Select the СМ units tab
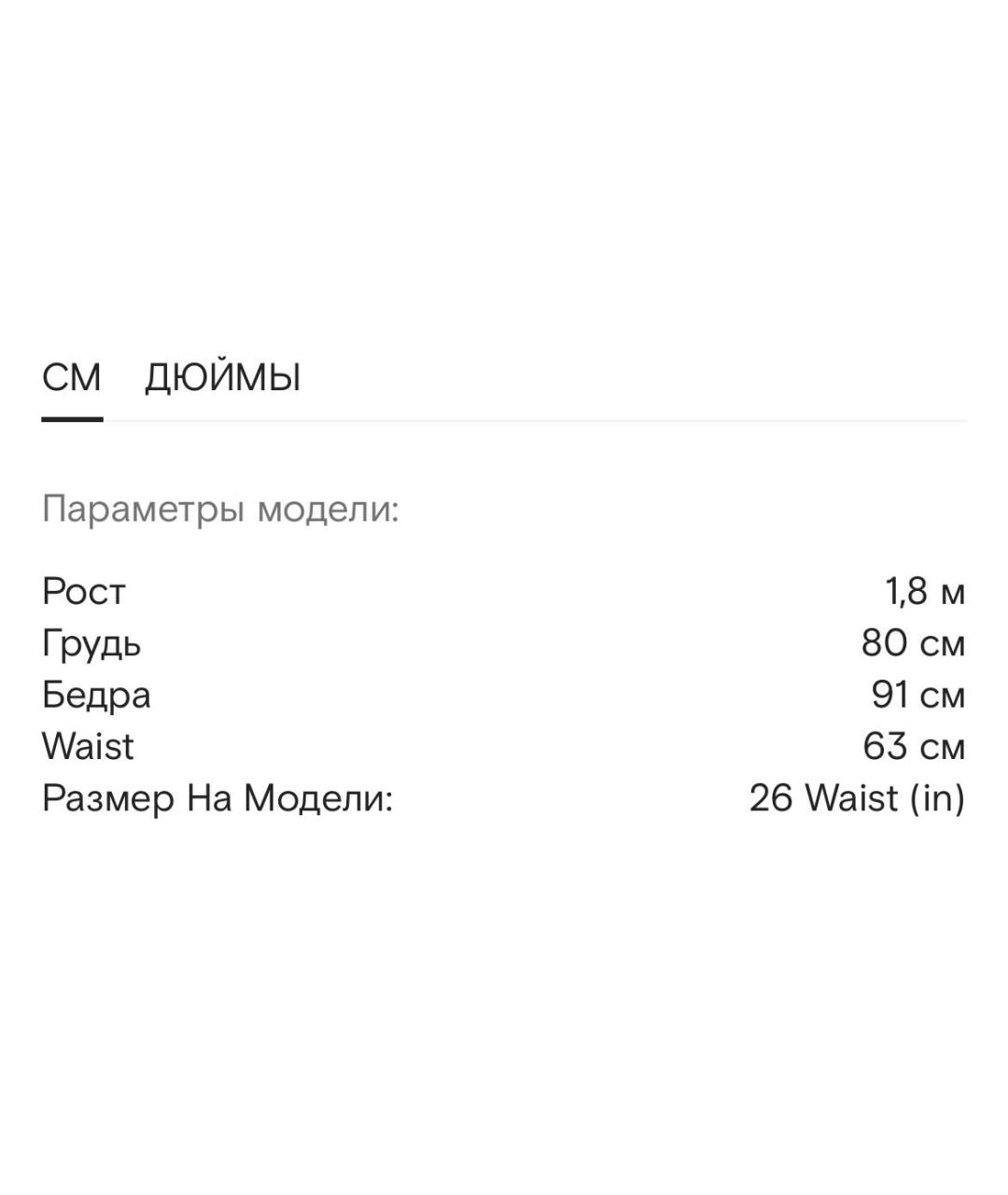1008x1195 pixels. click(72, 378)
